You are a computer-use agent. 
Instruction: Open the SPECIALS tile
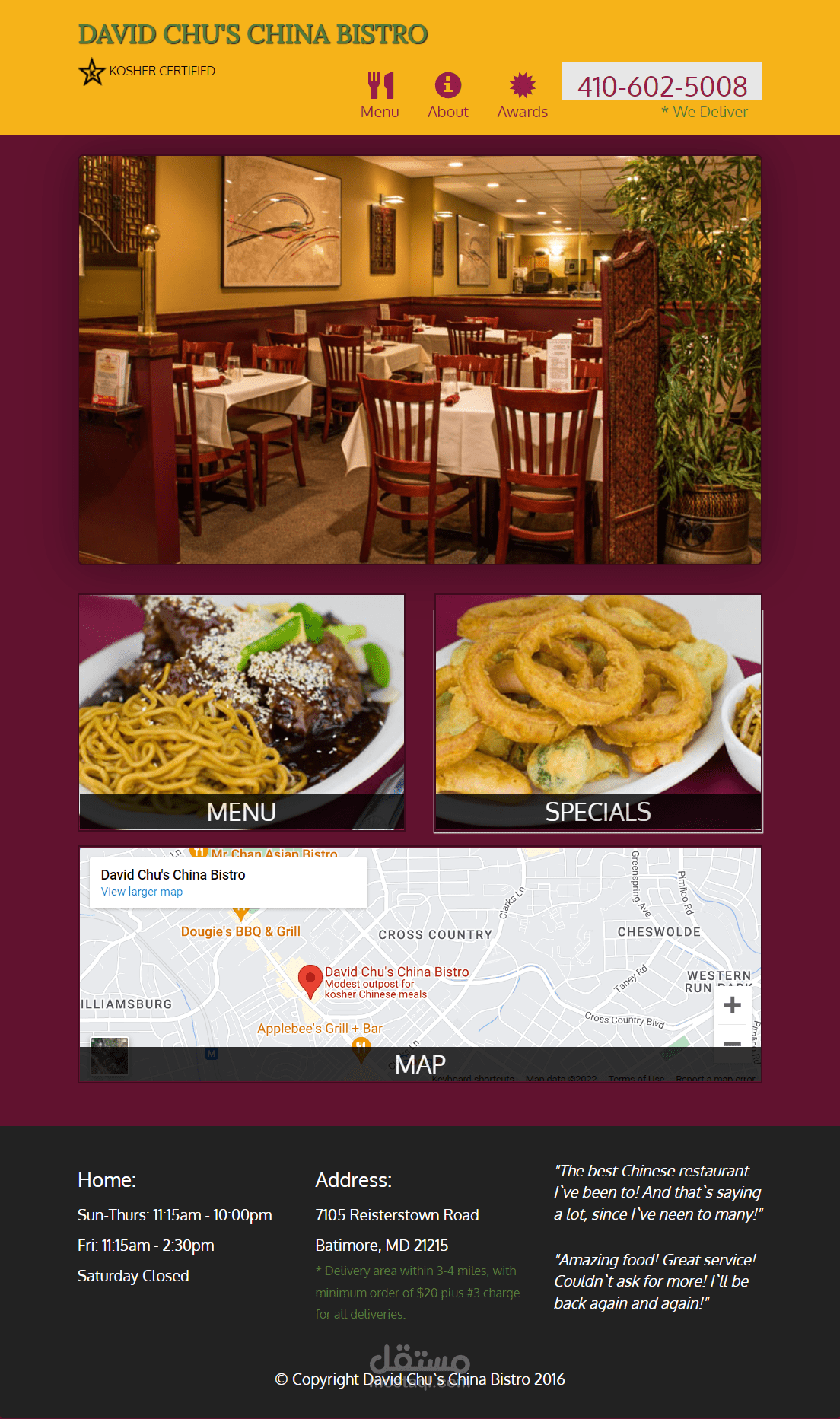[x=598, y=711]
